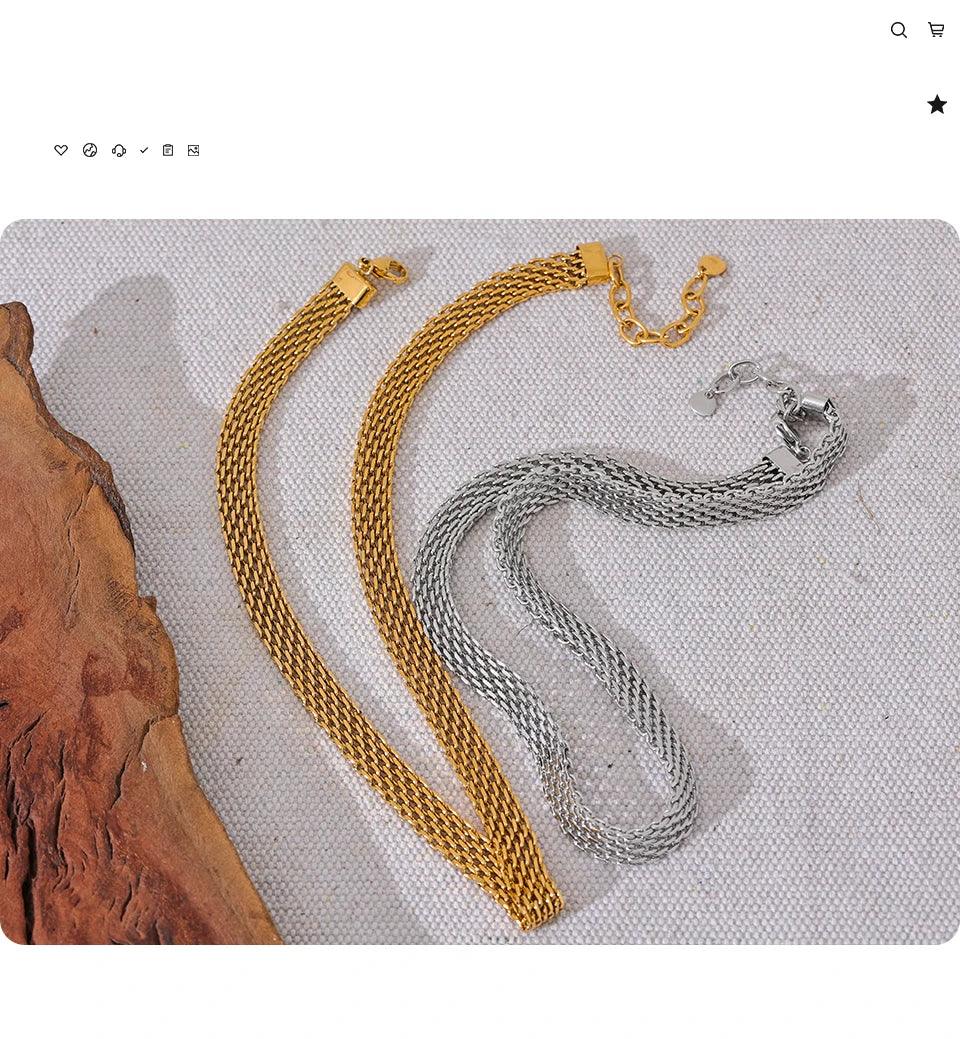This screenshot has height=1039, width=960.
Task: Open the shopping cart
Action: 936,30
